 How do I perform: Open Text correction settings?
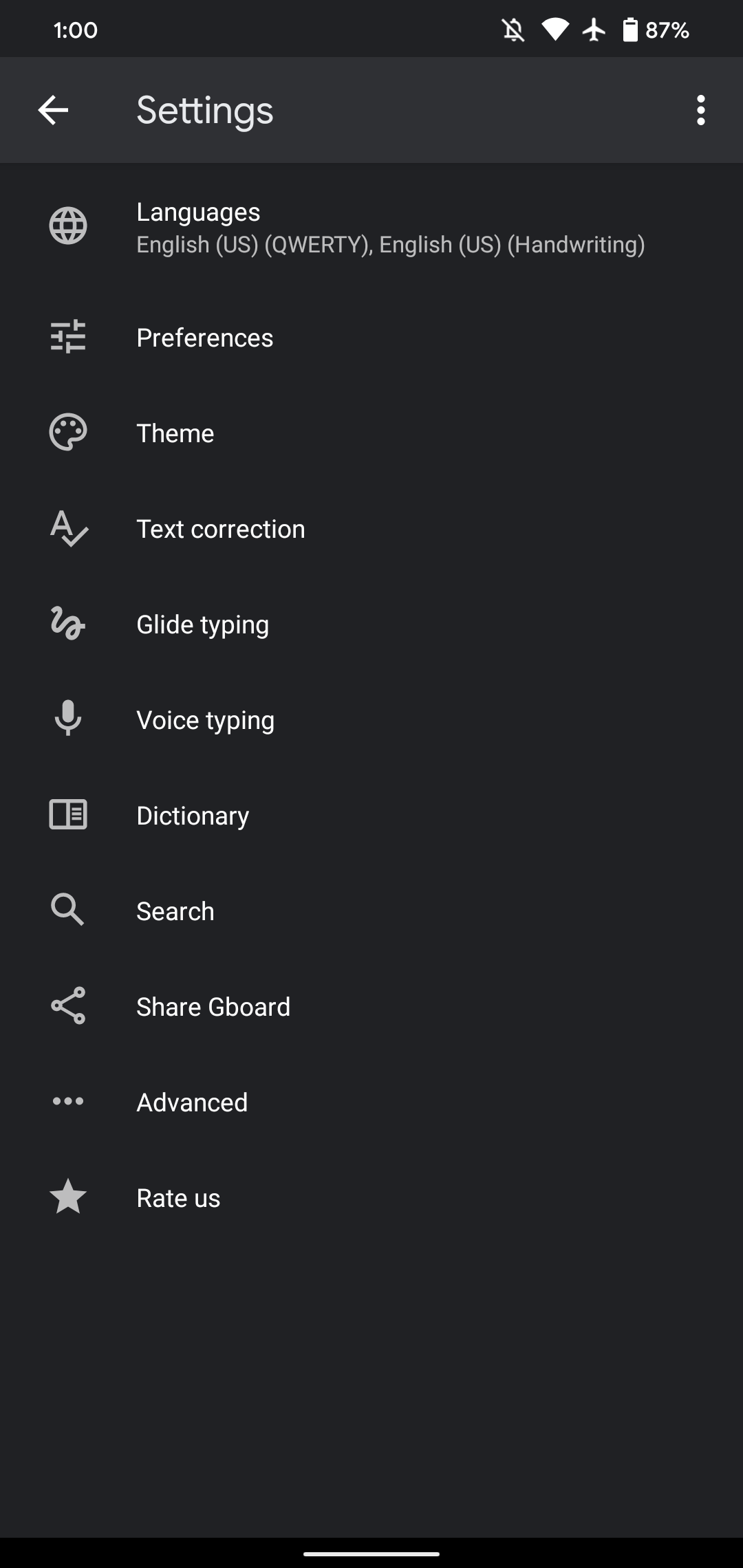(x=371, y=529)
